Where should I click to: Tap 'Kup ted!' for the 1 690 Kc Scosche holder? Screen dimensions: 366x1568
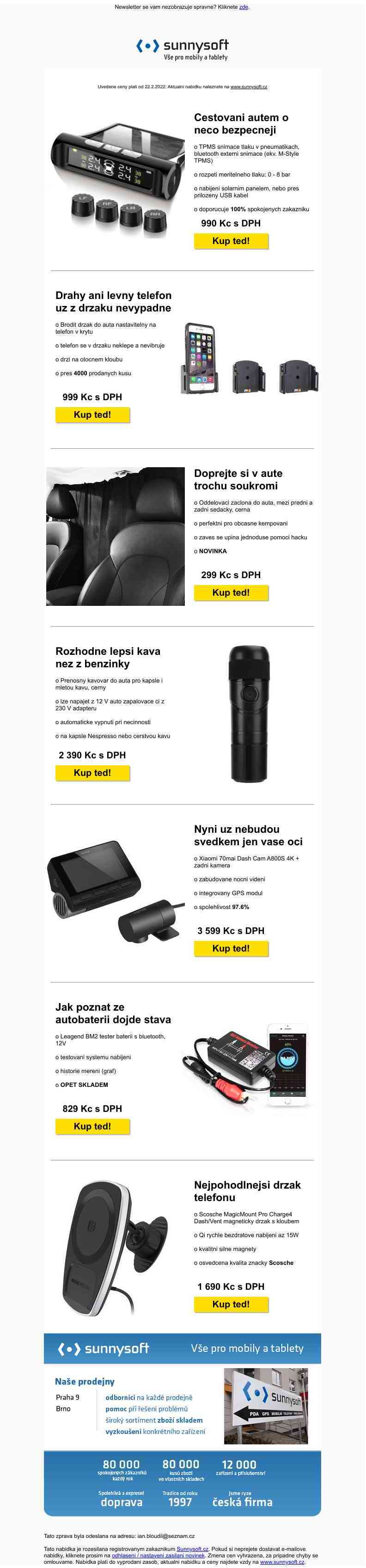[x=231, y=1304]
